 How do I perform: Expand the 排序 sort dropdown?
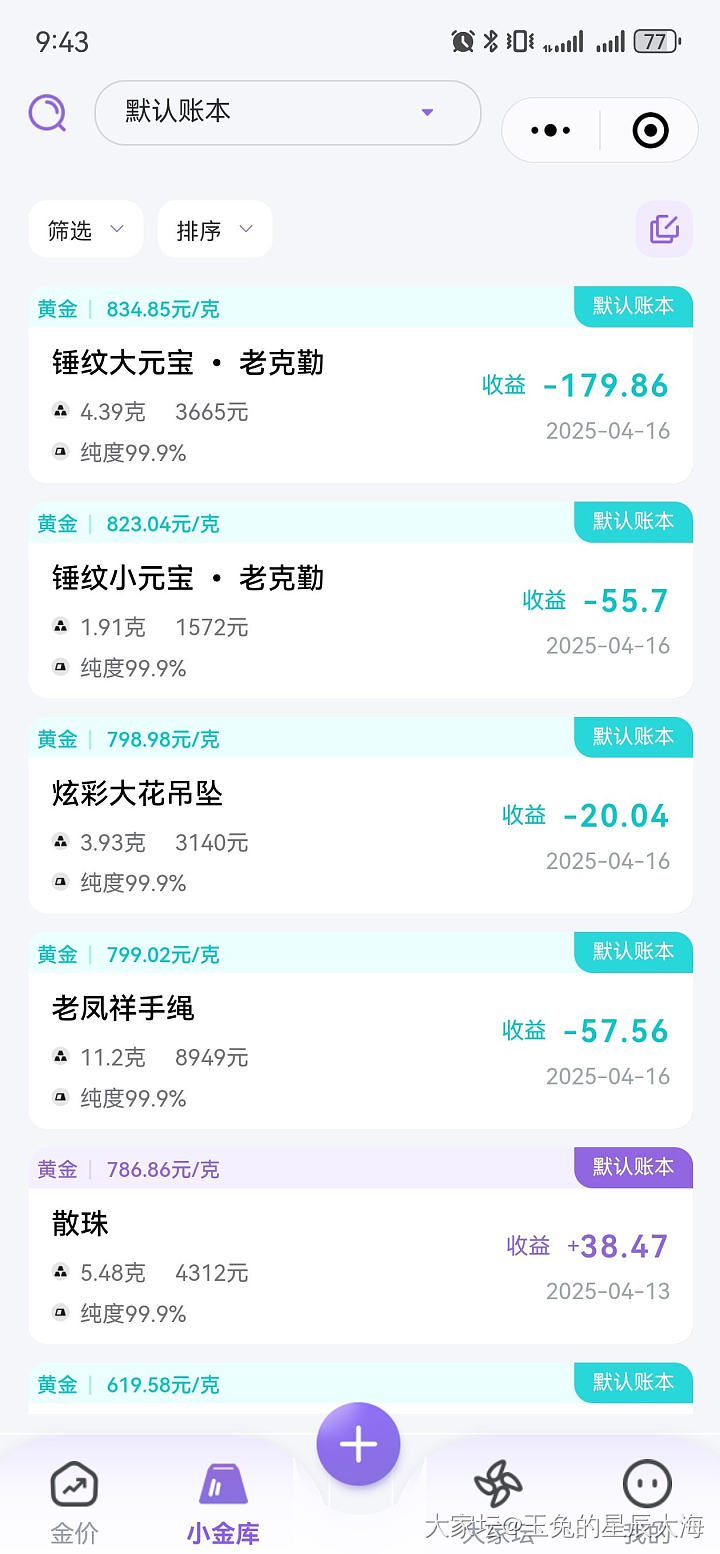point(214,230)
